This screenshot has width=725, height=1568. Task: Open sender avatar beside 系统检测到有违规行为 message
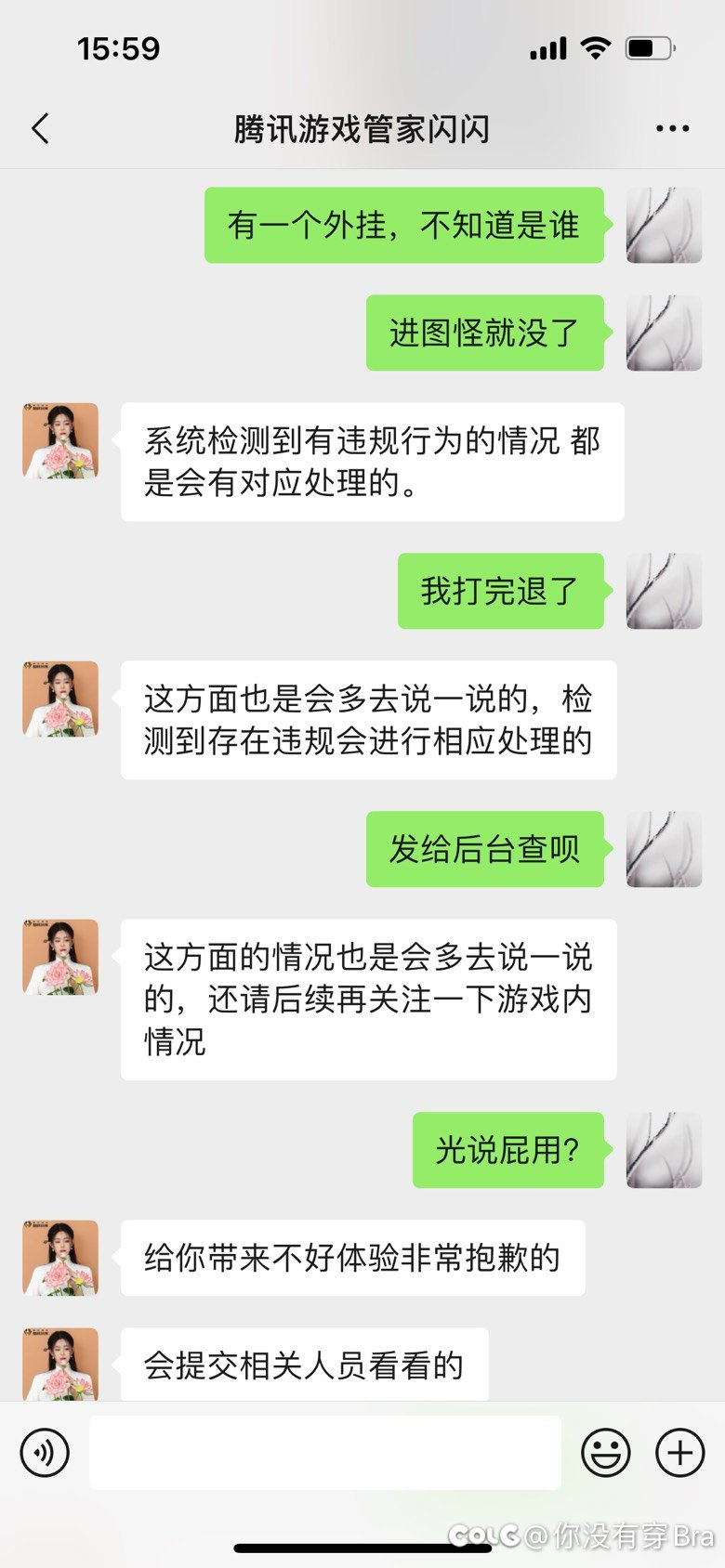coord(60,441)
